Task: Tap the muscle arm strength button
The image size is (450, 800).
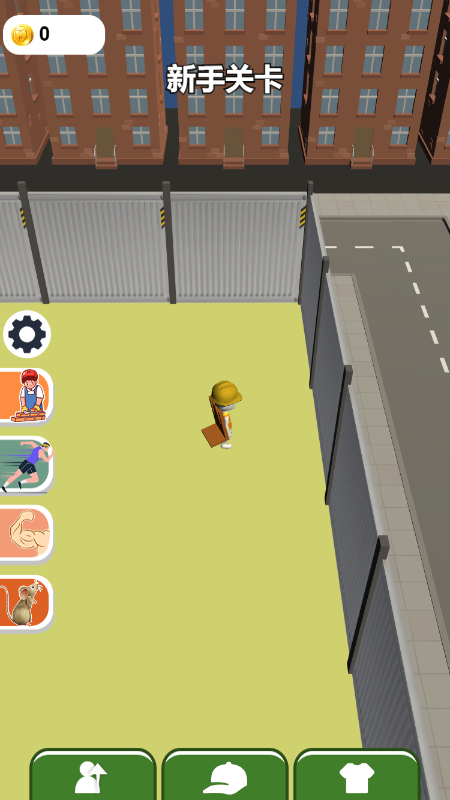Action: pyautogui.click(x=27, y=534)
